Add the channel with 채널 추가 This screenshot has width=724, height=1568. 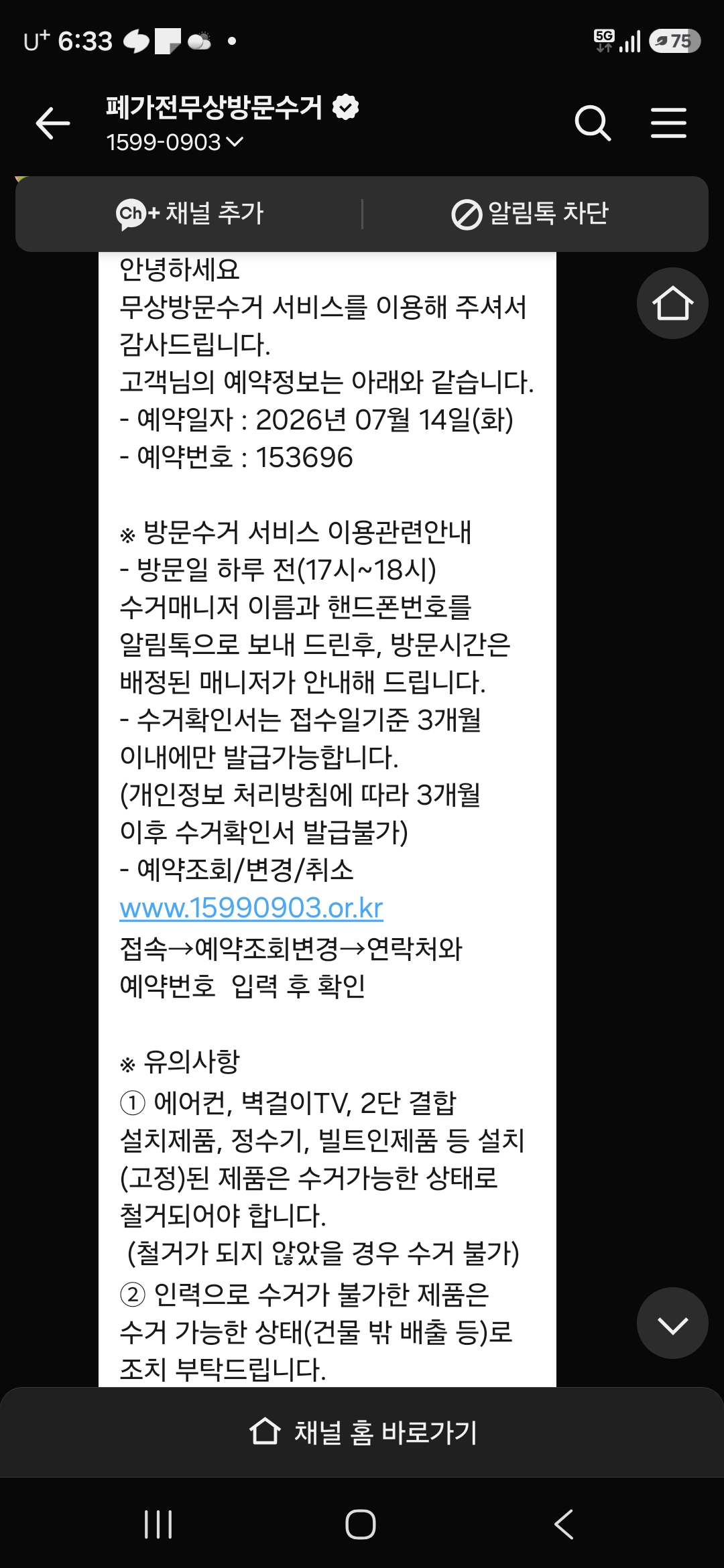(x=190, y=214)
